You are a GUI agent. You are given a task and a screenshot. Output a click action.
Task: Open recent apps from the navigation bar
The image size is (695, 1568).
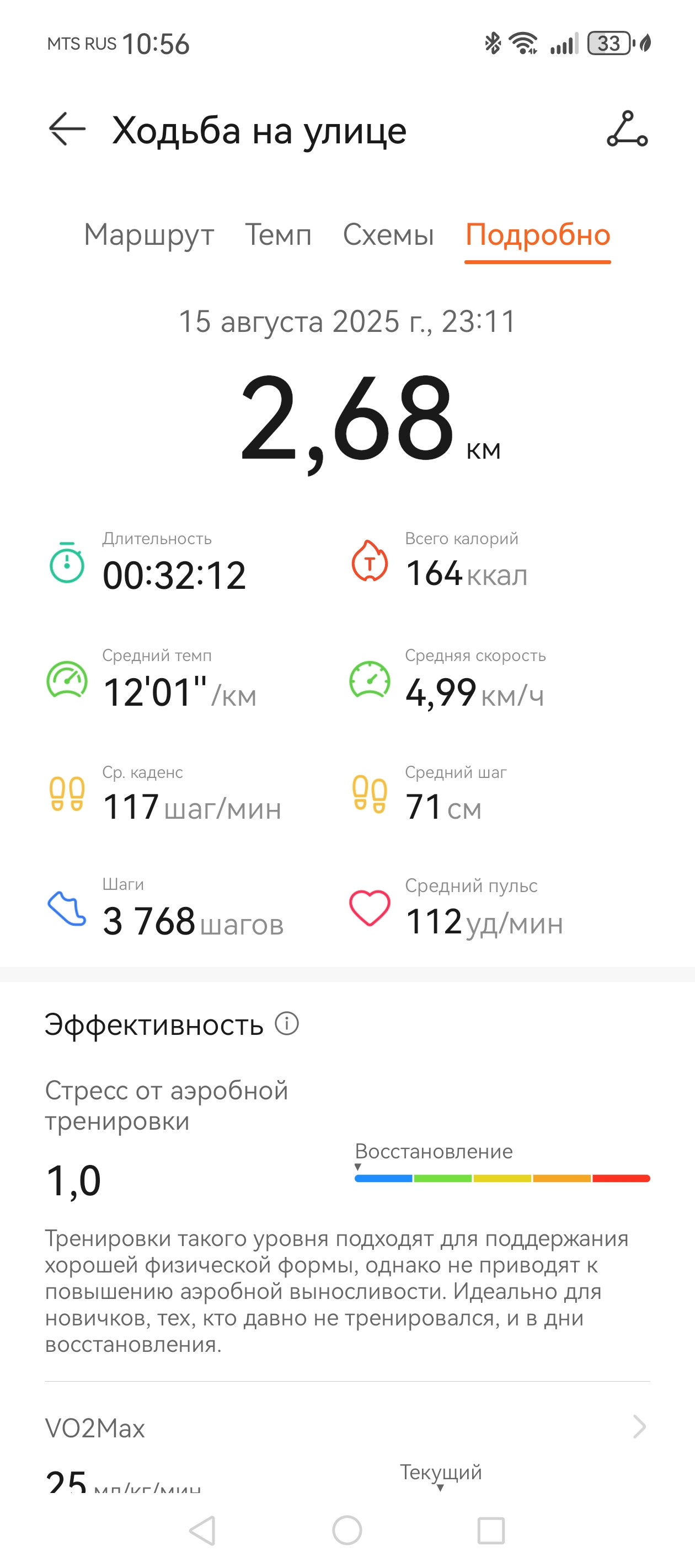[x=491, y=1531]
